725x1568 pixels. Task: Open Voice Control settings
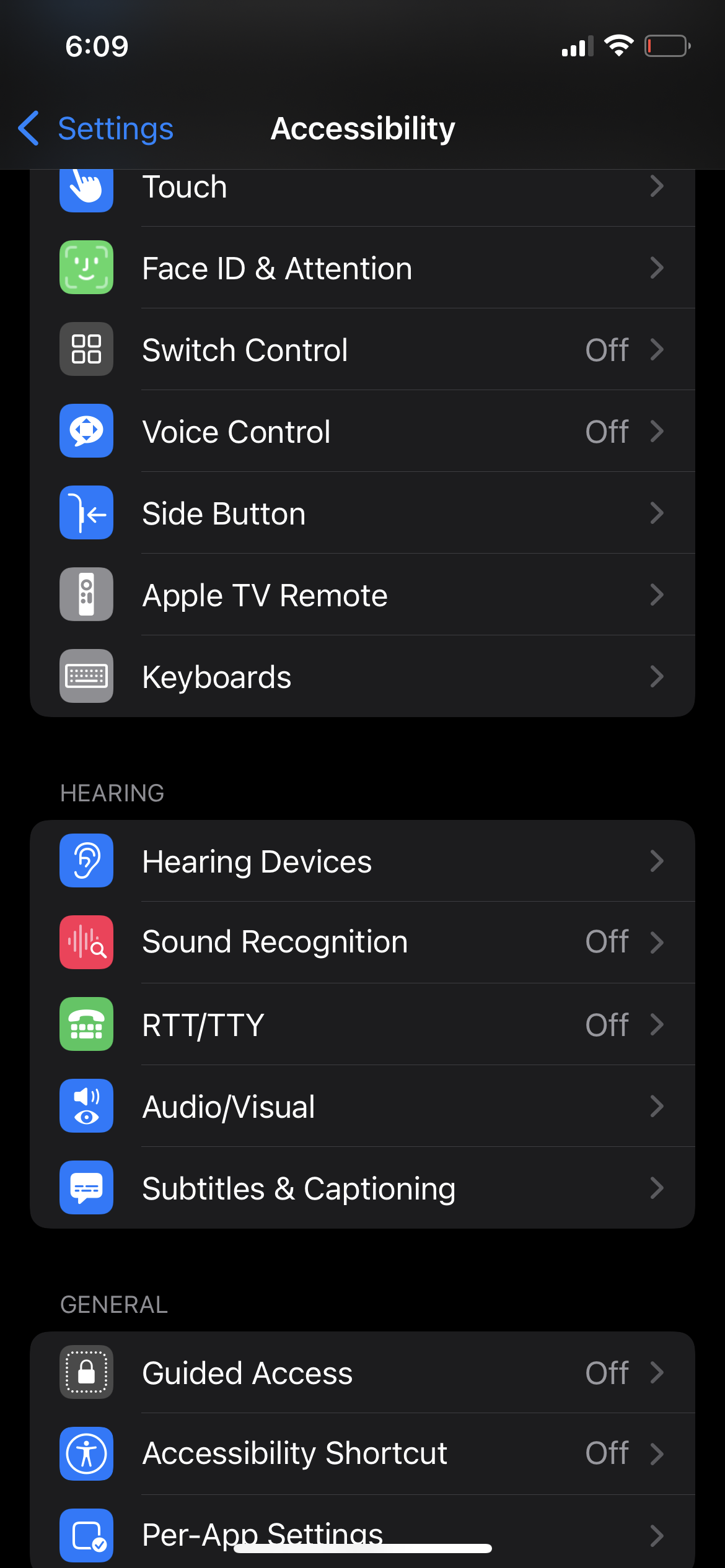pyautogui.click(x=362, y=432)
